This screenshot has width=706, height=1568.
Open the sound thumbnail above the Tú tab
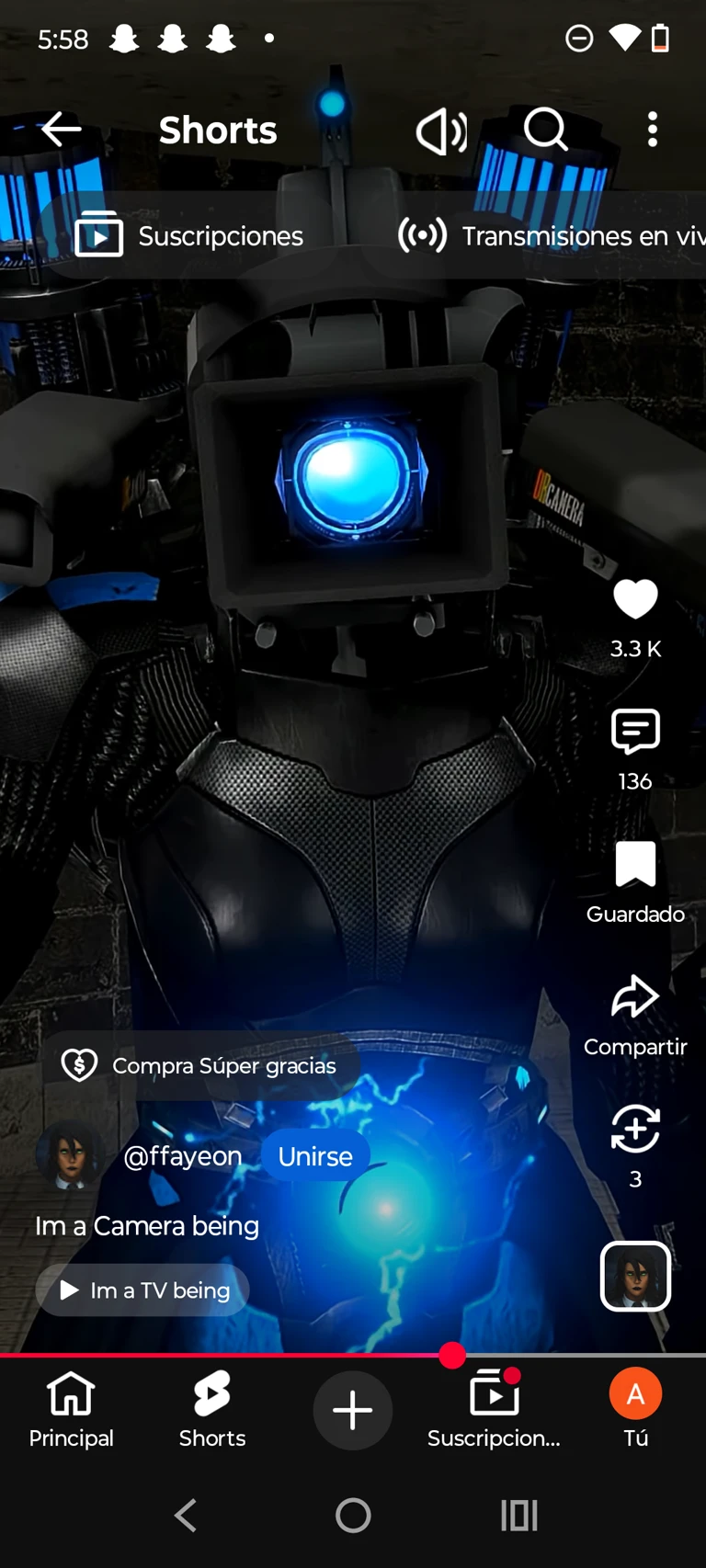pyautogui.click(x=635, y=1276)
